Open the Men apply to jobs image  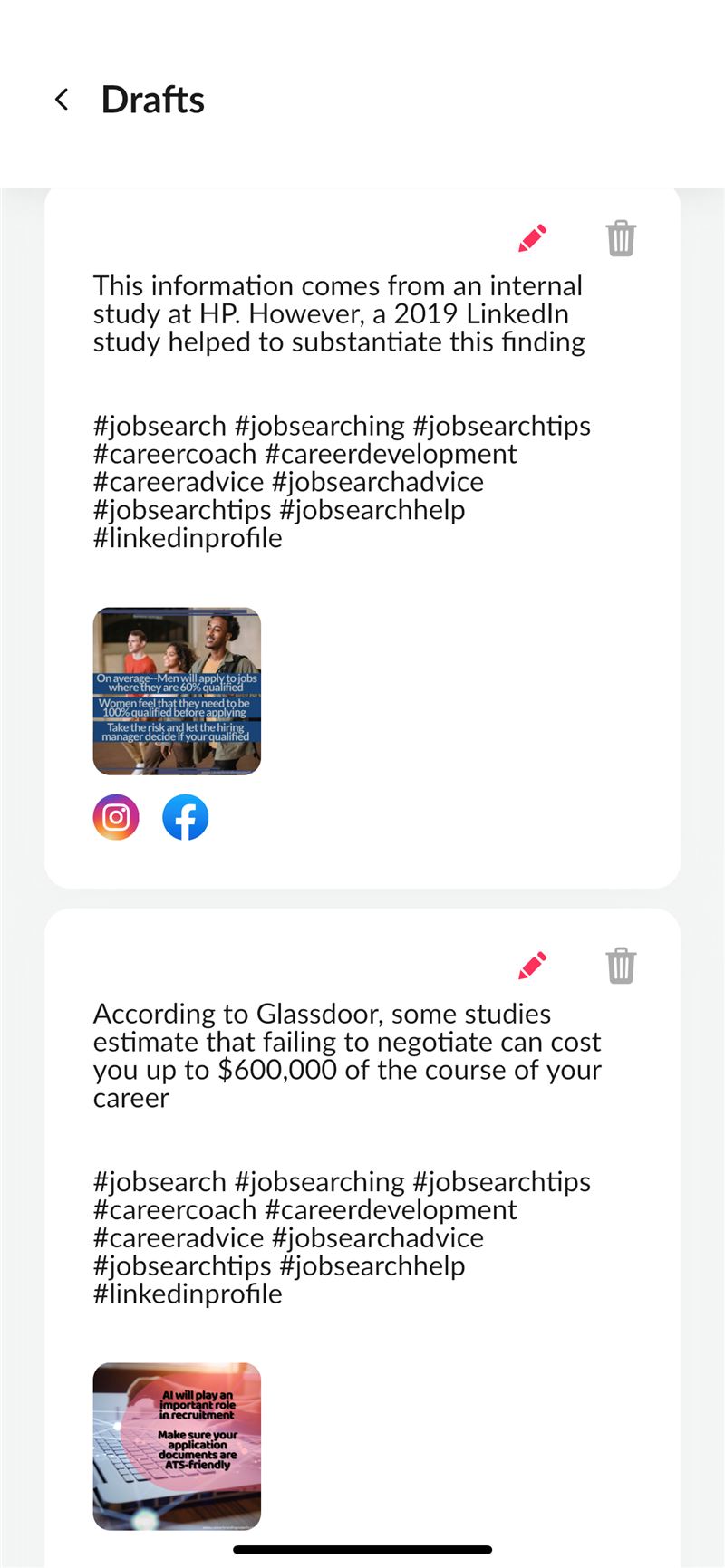pyautogui.click(x=177, y=691)
